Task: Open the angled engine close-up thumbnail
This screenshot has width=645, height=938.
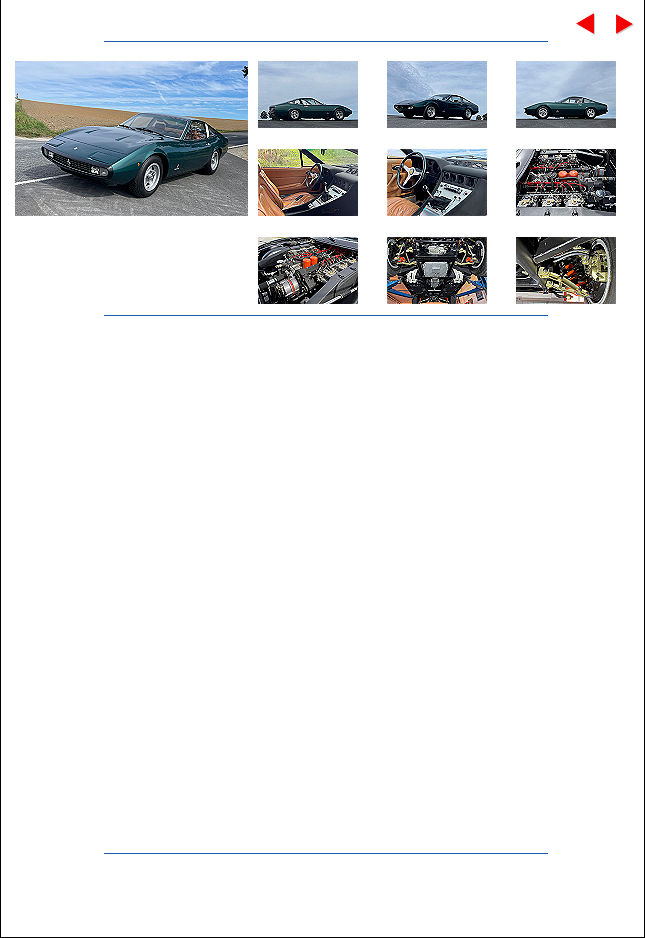Action: (x=308, y=270)
